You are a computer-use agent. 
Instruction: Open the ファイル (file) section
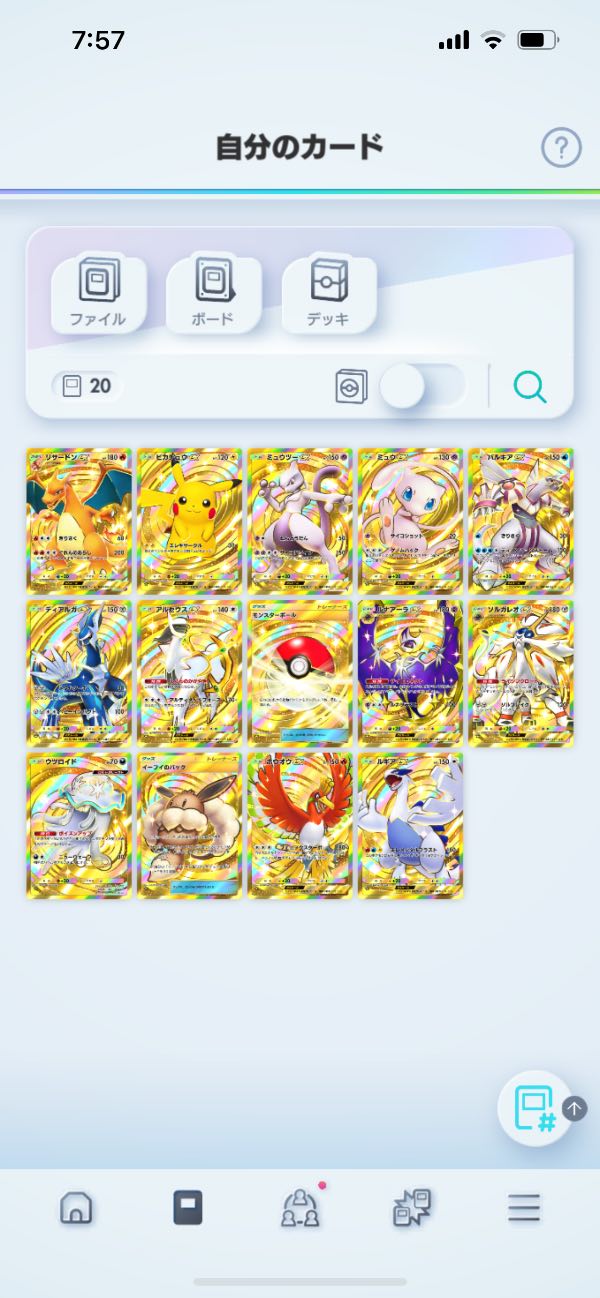(98, 293)
